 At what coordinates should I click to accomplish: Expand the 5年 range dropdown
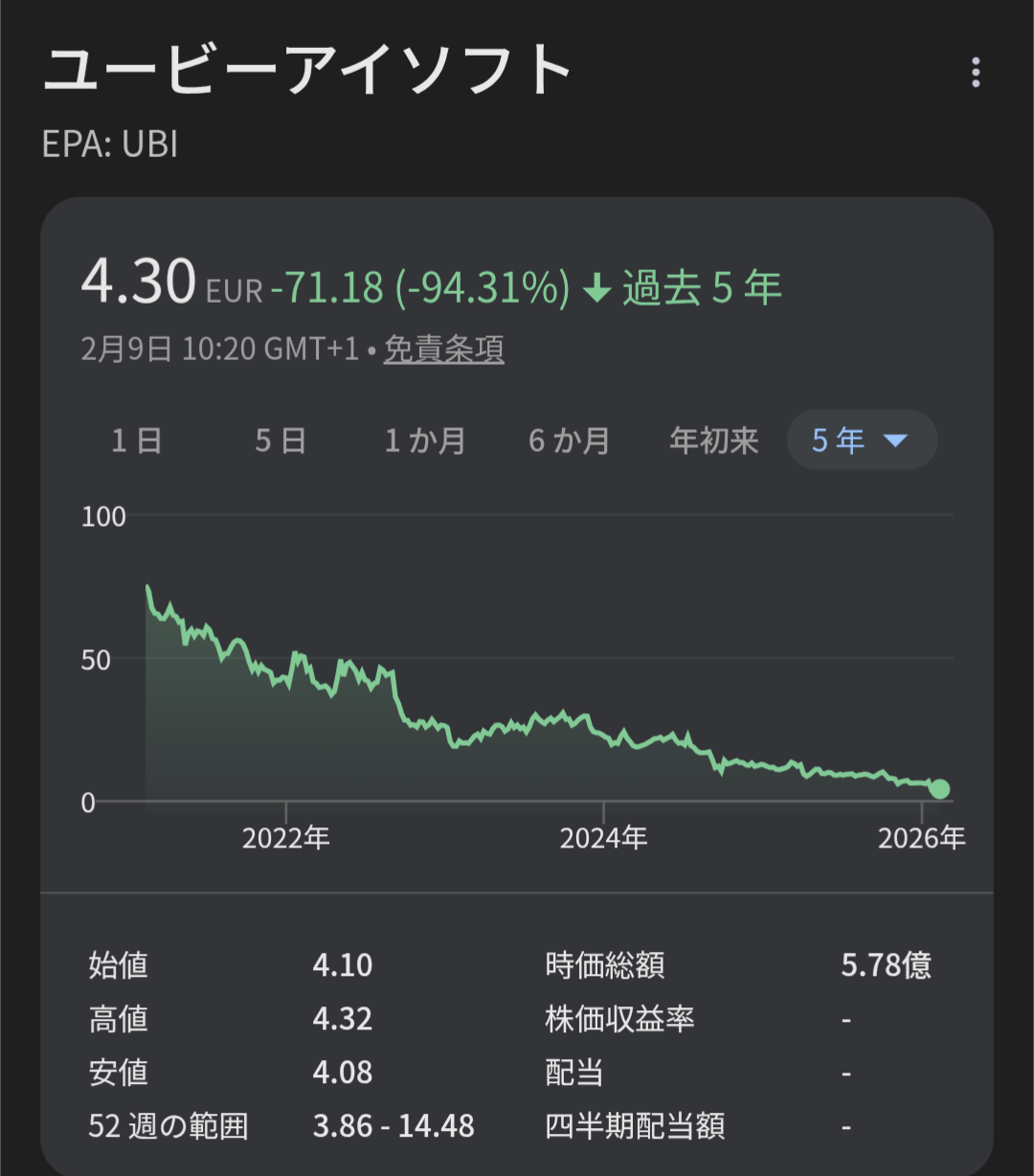(862, 441)
